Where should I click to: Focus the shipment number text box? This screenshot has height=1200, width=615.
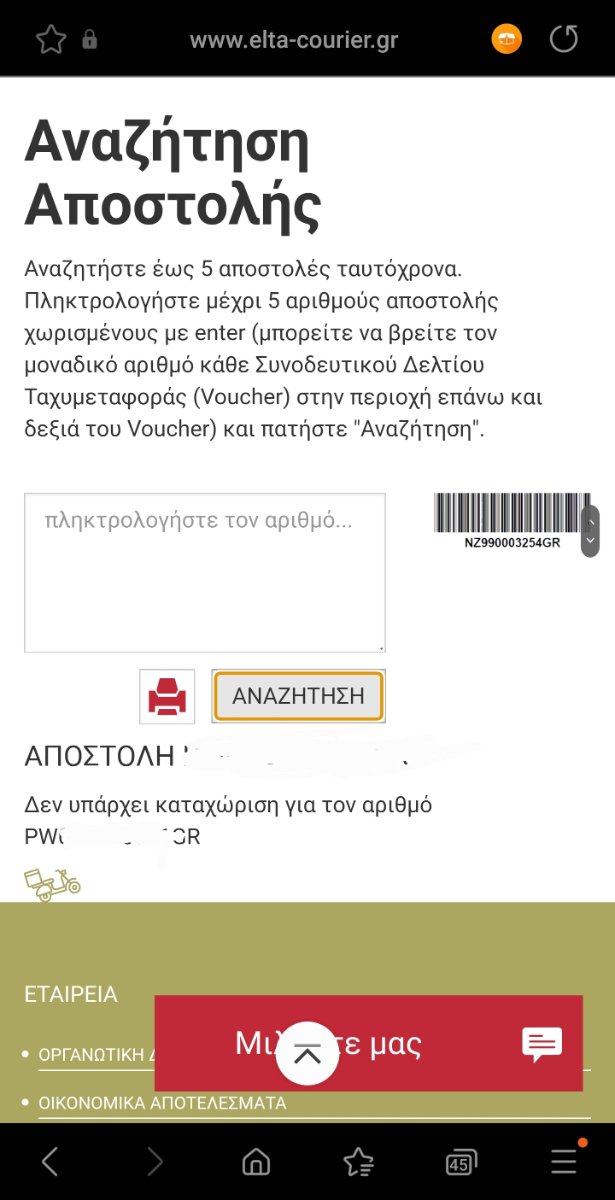205,572
